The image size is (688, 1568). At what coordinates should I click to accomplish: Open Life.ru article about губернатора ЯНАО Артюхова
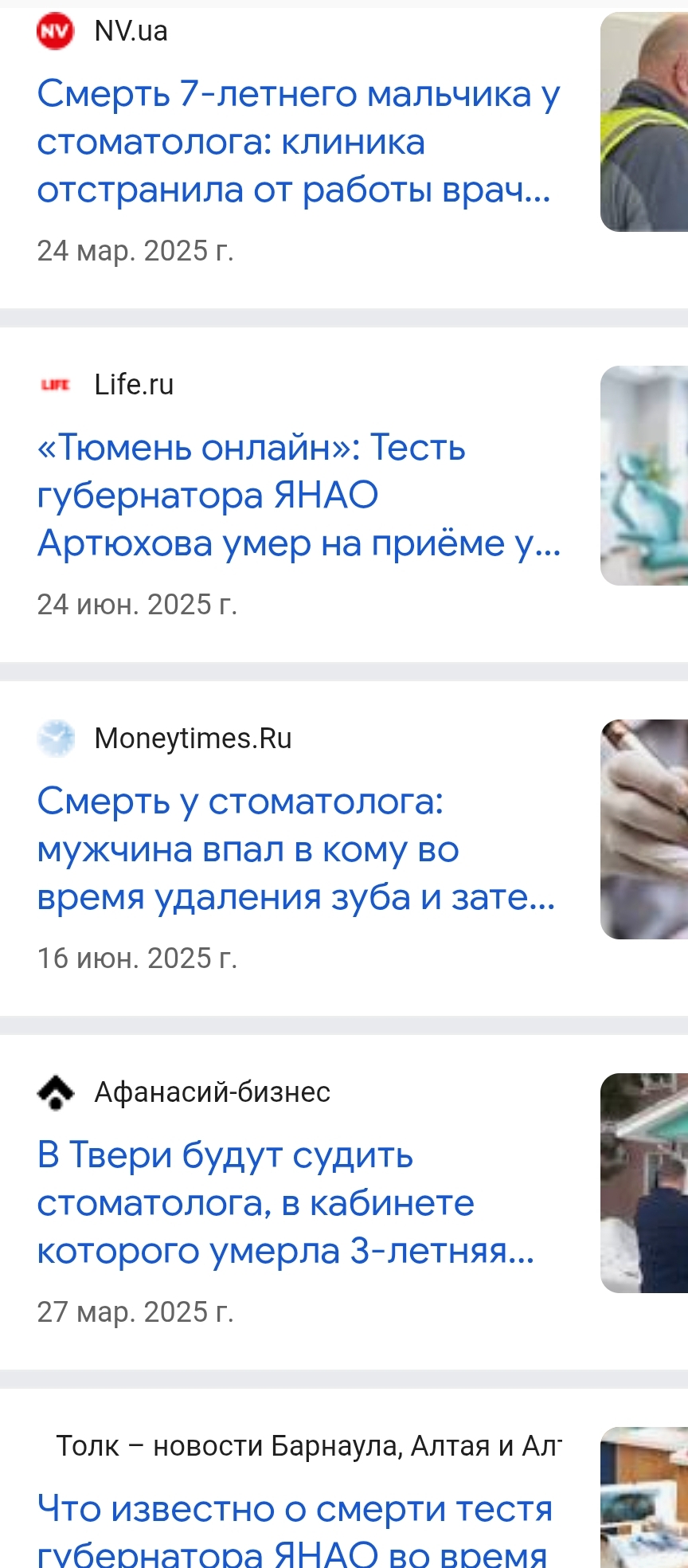click(299, 496)
